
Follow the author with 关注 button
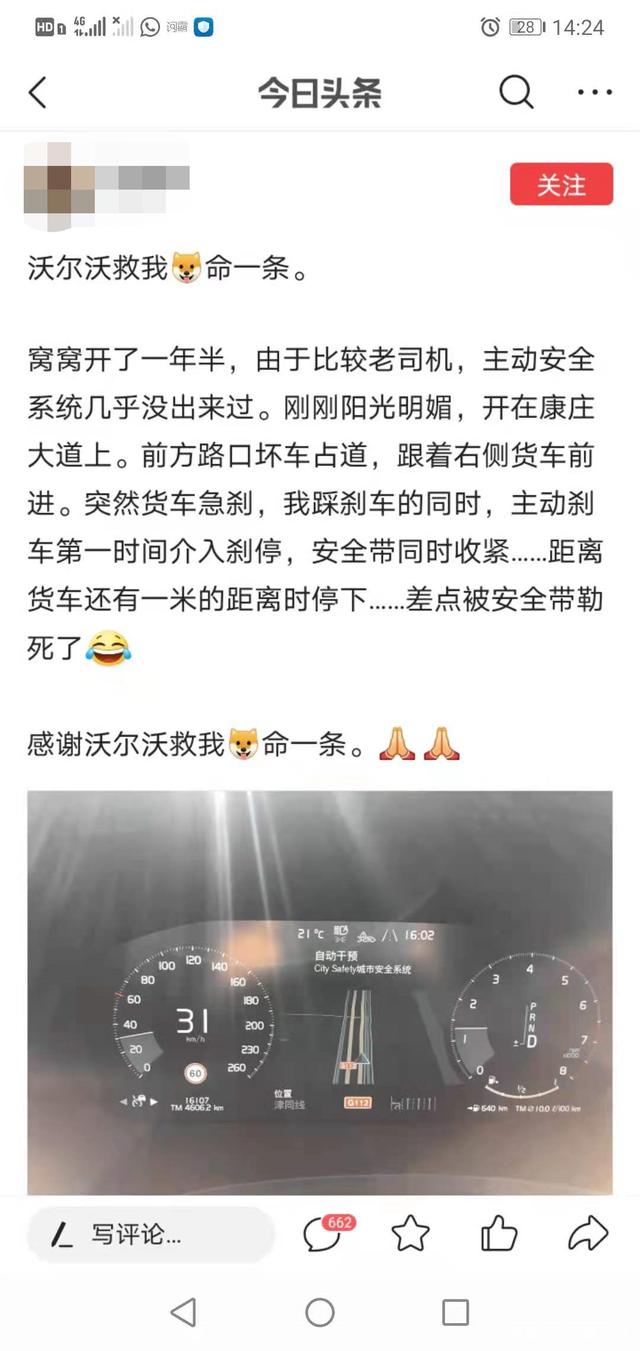point(561,185)
